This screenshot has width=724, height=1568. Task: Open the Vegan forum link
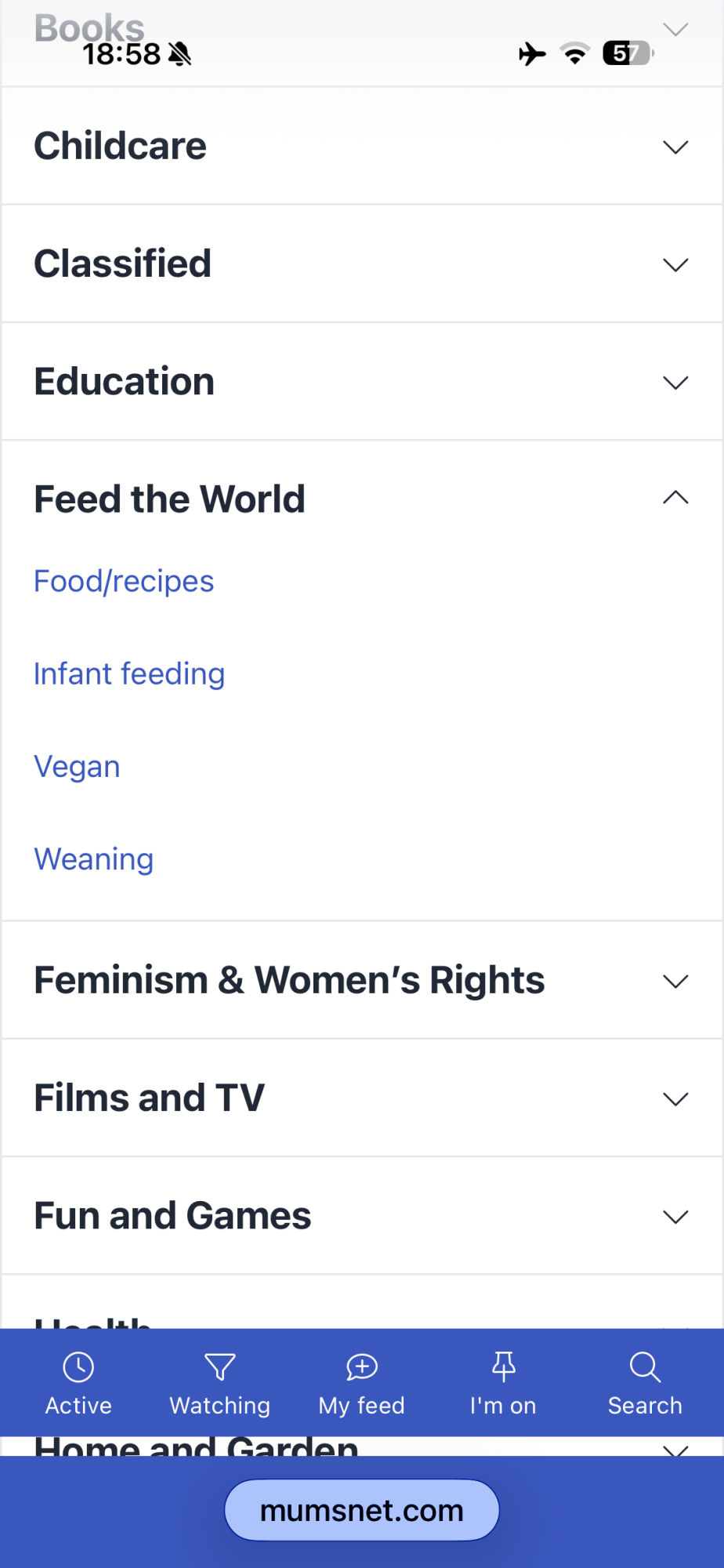pos(77,766)
